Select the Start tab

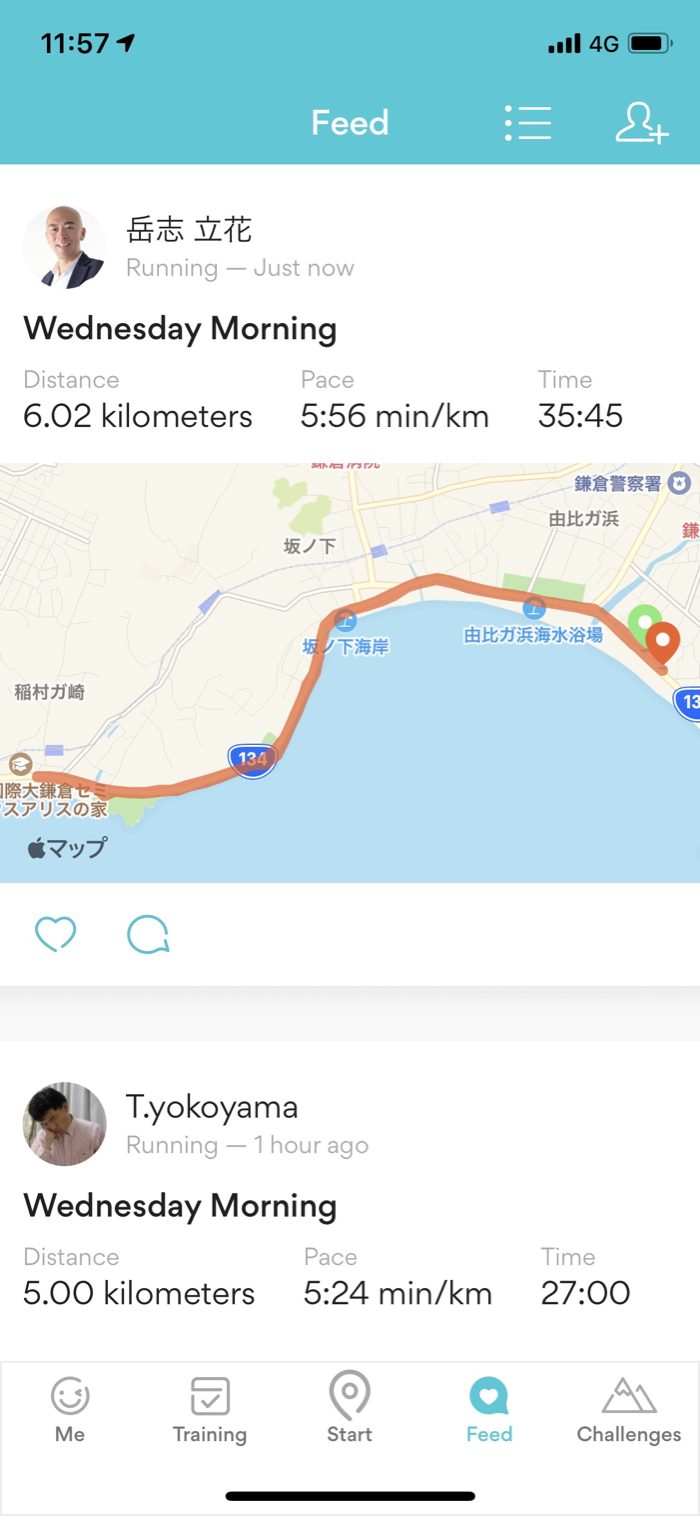350,1410
